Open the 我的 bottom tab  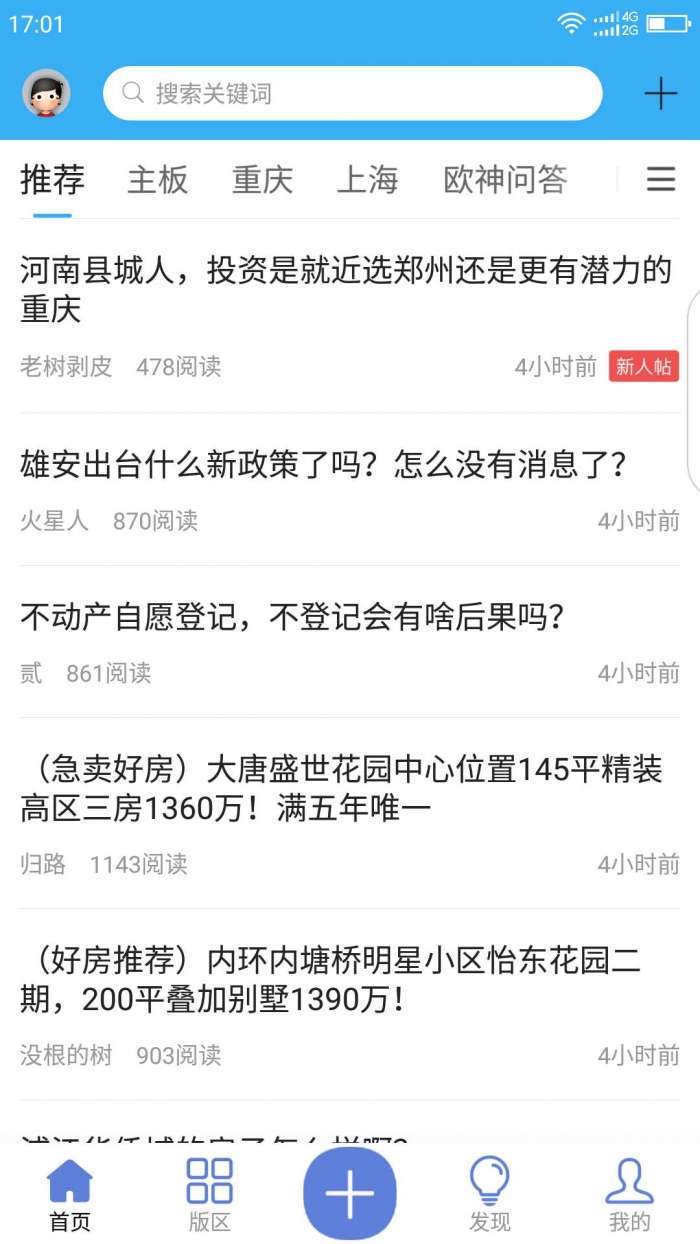tap(630, 1195)
